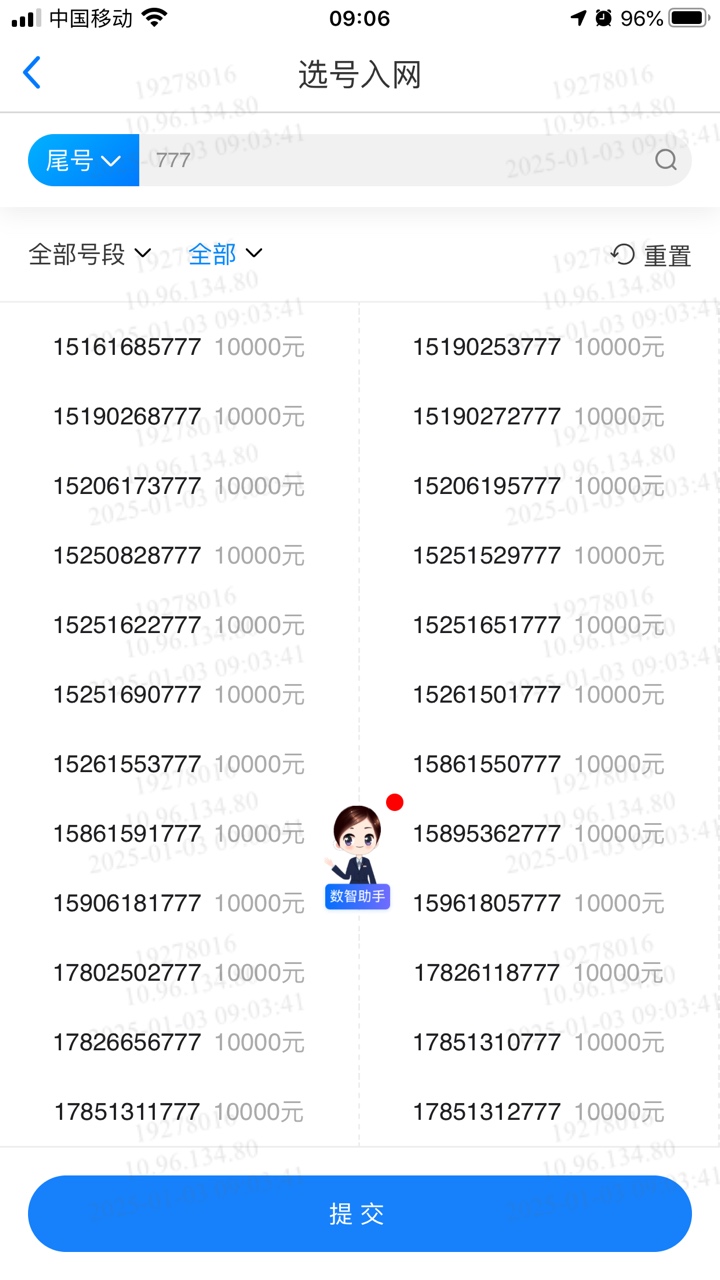This screenshot has width=720, height=1280.
Task: Expand the 全部号段 filter
Action: point(90,254)
